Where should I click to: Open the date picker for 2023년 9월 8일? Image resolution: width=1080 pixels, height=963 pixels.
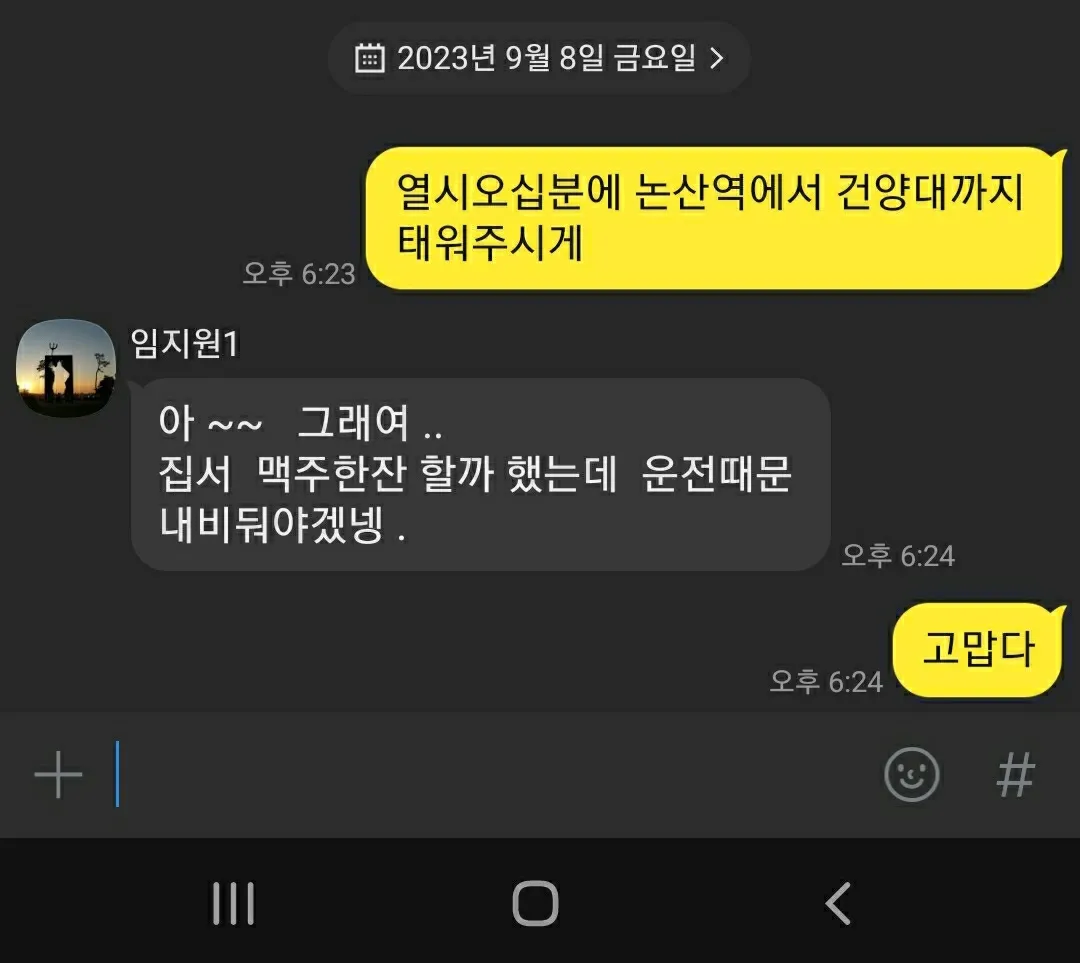pyautogui.click(x=539, y=58)
